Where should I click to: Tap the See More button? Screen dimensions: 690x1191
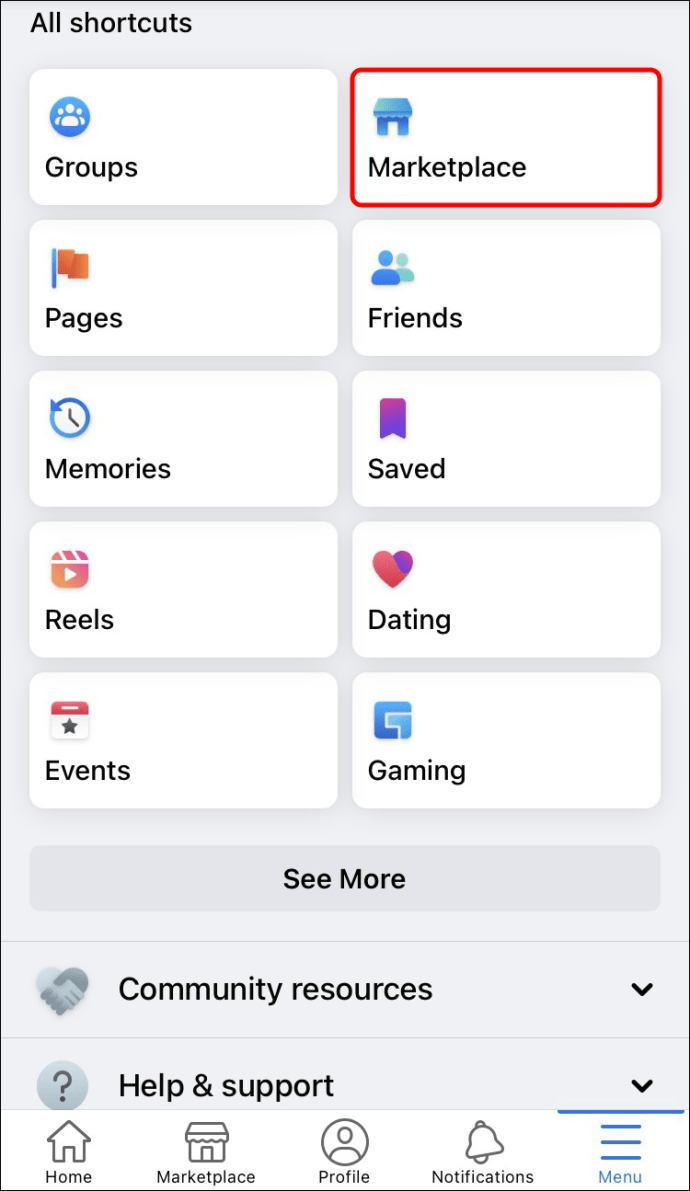tap(344, 879)
